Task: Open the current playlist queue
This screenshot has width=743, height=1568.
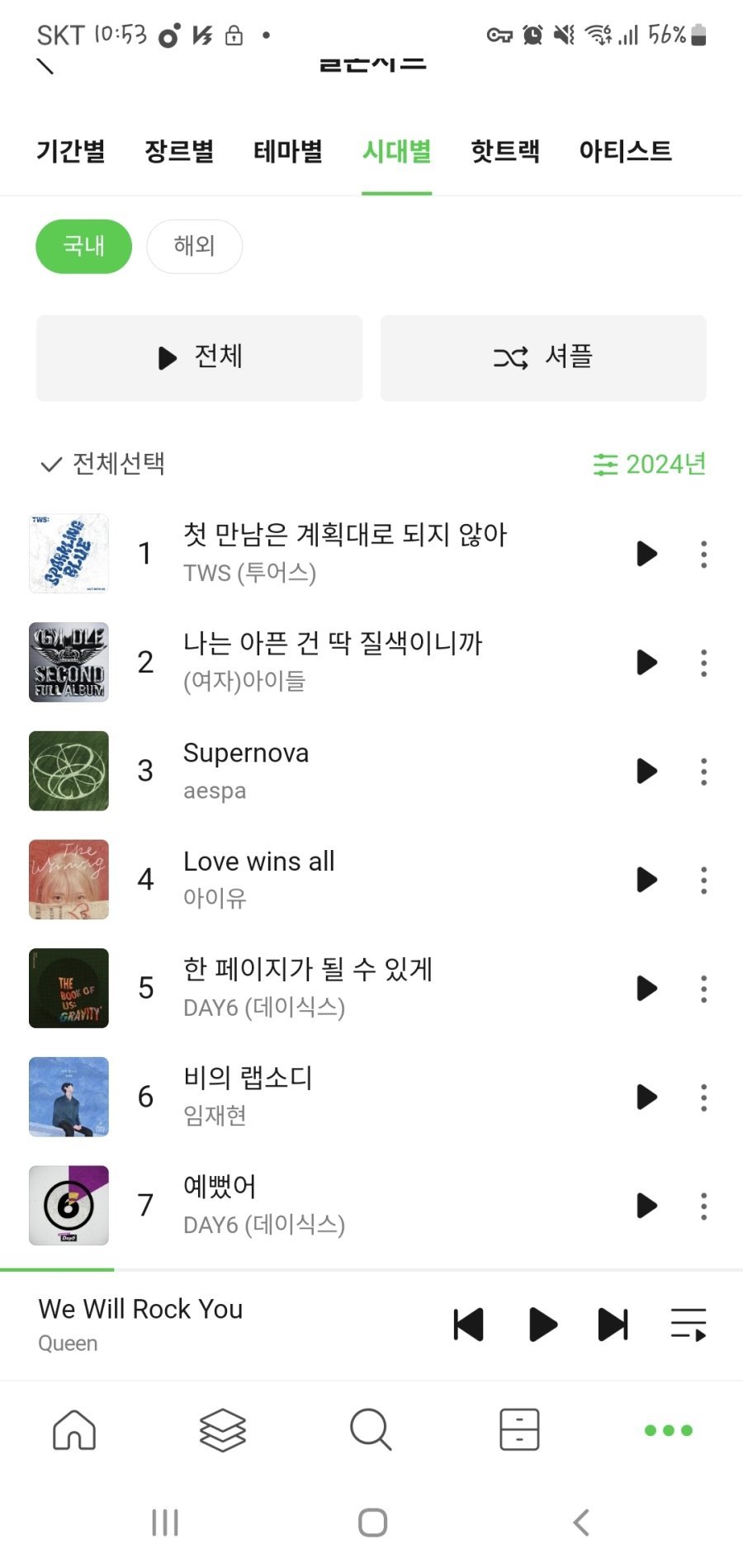Action: click(688, 1325)
